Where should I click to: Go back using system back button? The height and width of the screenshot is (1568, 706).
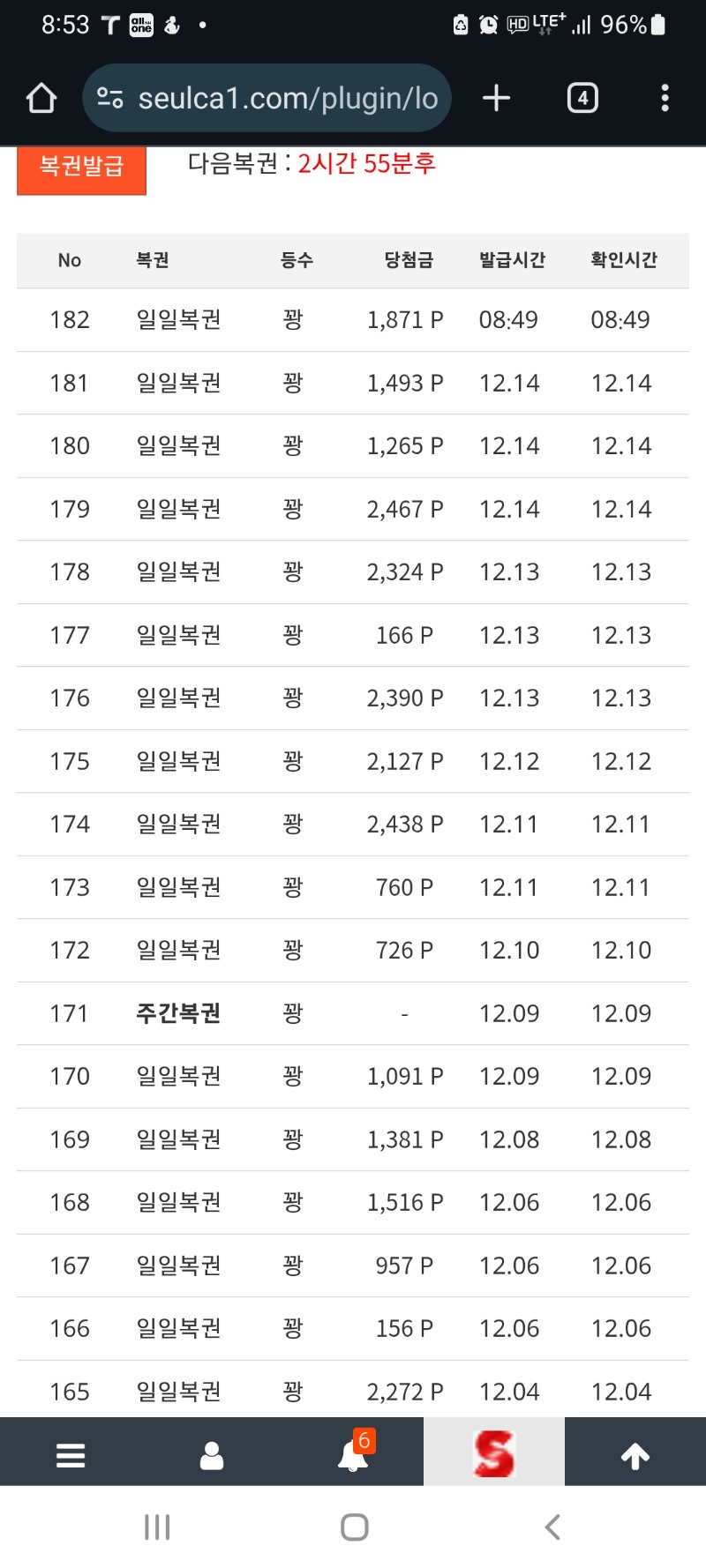pyautogui.click(x=552, y=1527)
